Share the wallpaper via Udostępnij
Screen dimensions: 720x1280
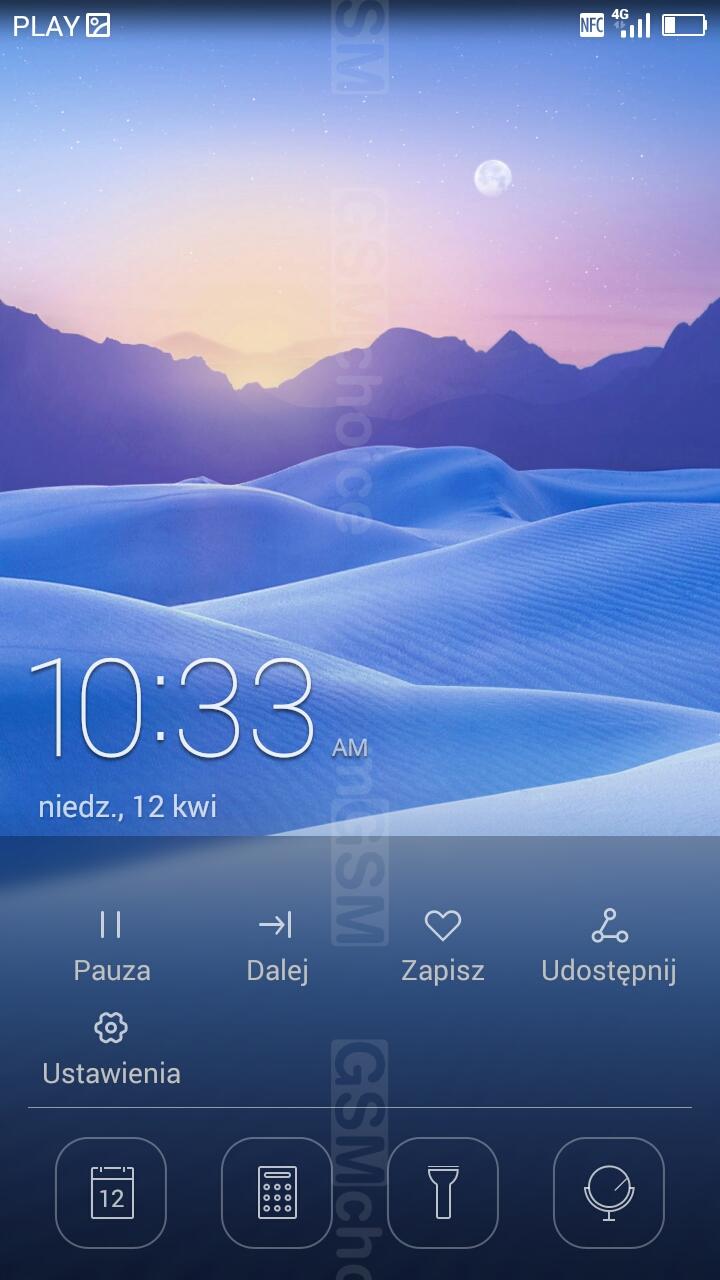(609, 945)
